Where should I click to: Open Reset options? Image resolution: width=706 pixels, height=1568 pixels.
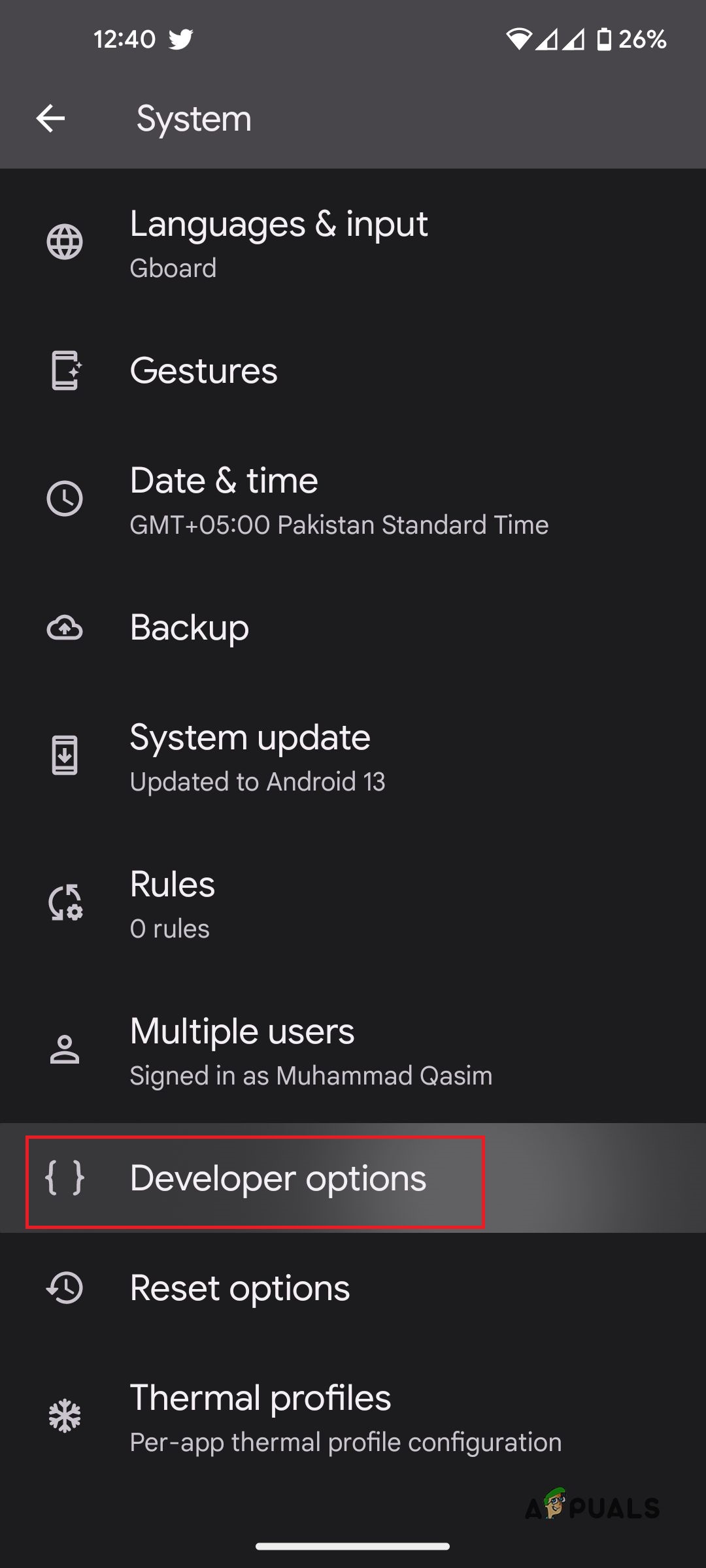click(x=240, y=1288)
